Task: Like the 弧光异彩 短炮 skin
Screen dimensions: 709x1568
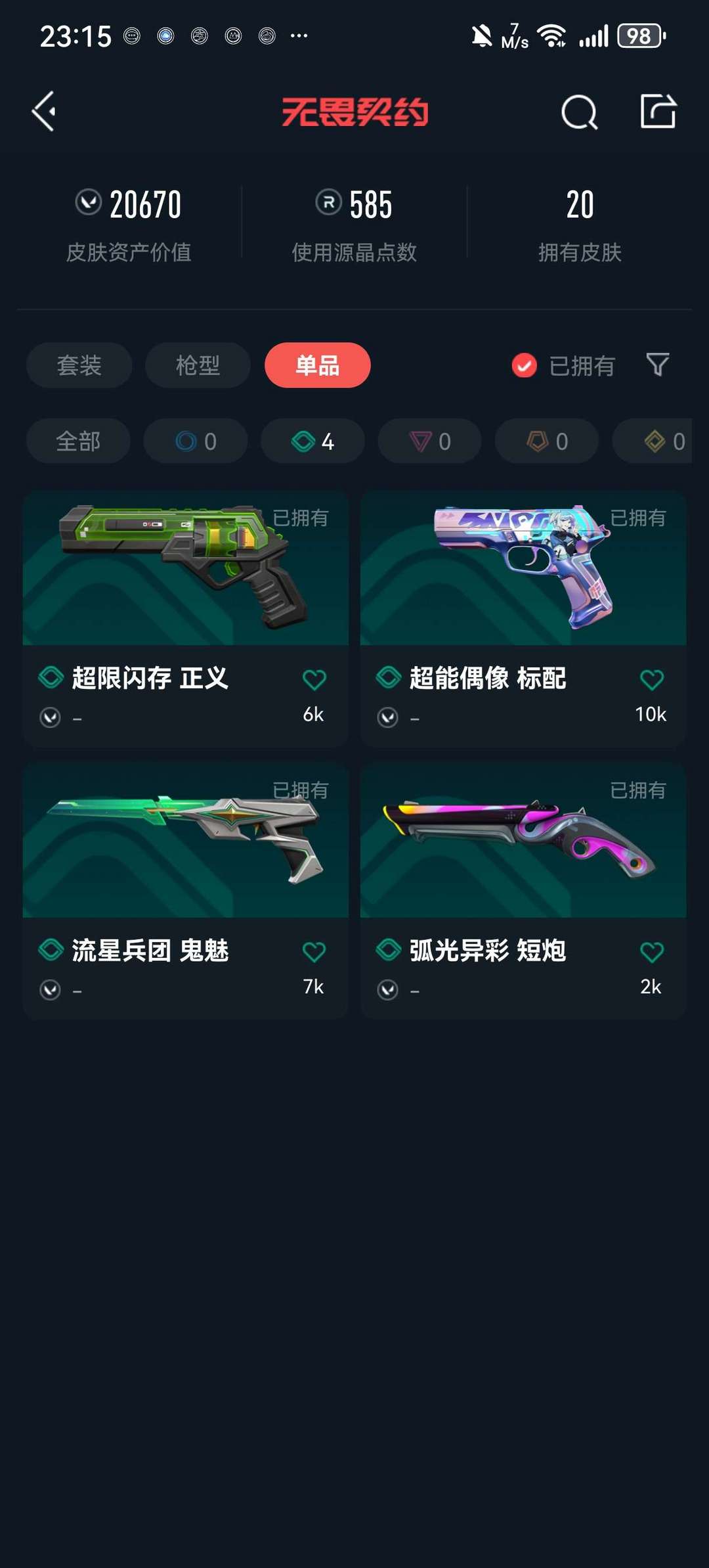Action: 651,951
